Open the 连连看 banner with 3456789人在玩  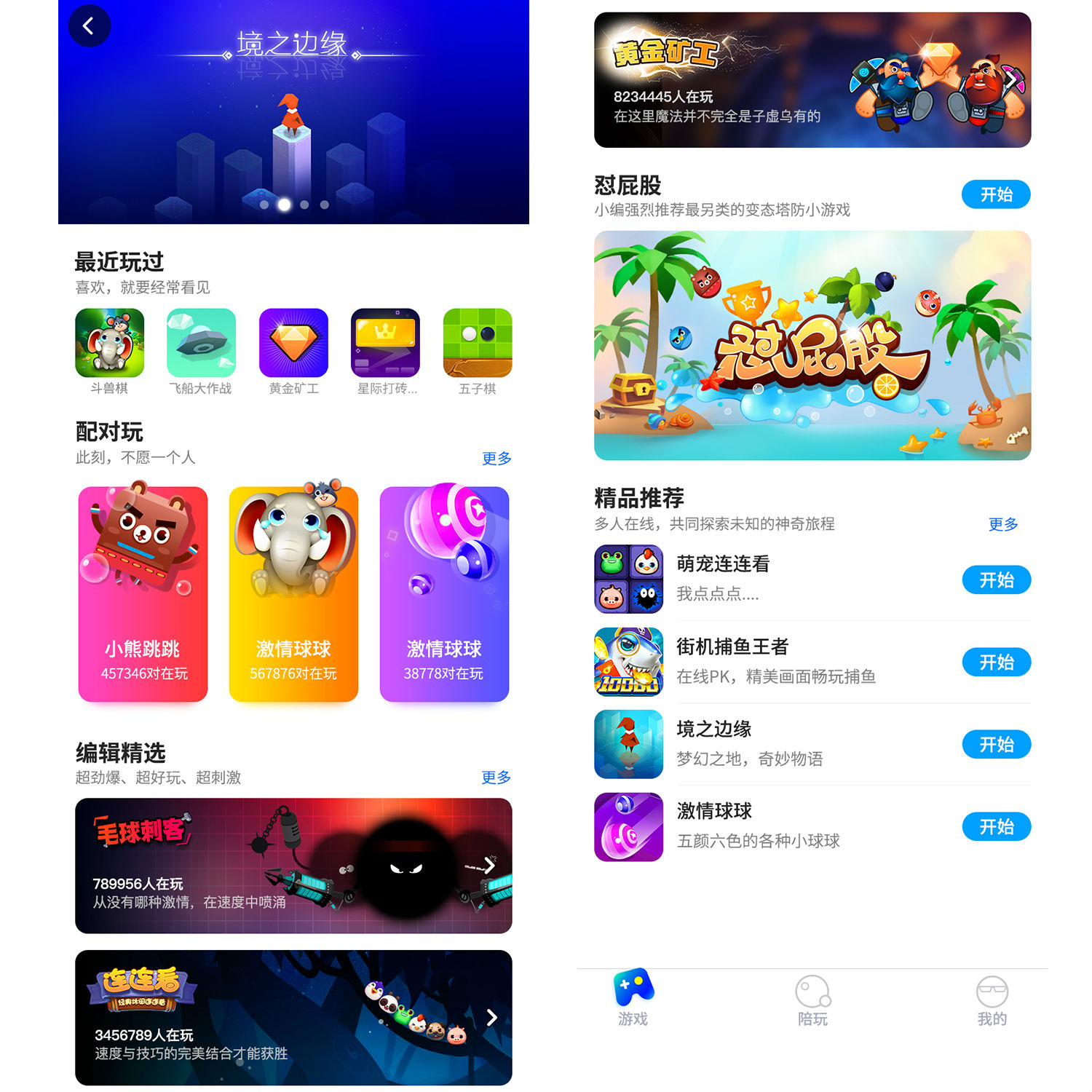click(293, 1017)
